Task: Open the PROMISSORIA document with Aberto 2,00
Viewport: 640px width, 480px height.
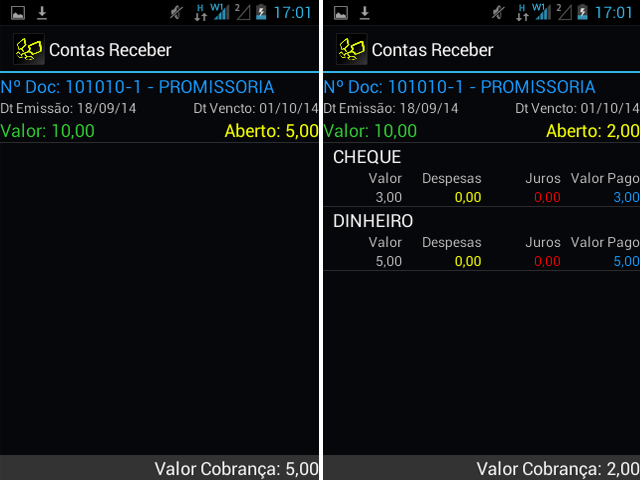Action: pos(481,108)
